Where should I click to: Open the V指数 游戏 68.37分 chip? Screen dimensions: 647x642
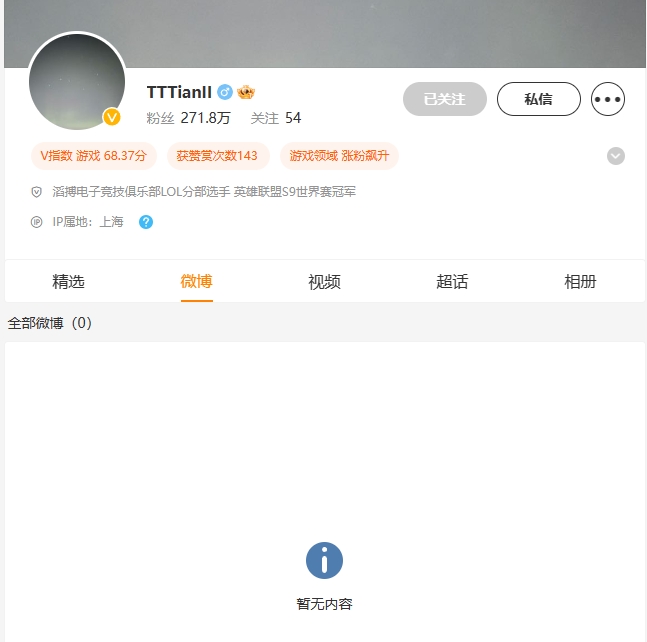94,156
